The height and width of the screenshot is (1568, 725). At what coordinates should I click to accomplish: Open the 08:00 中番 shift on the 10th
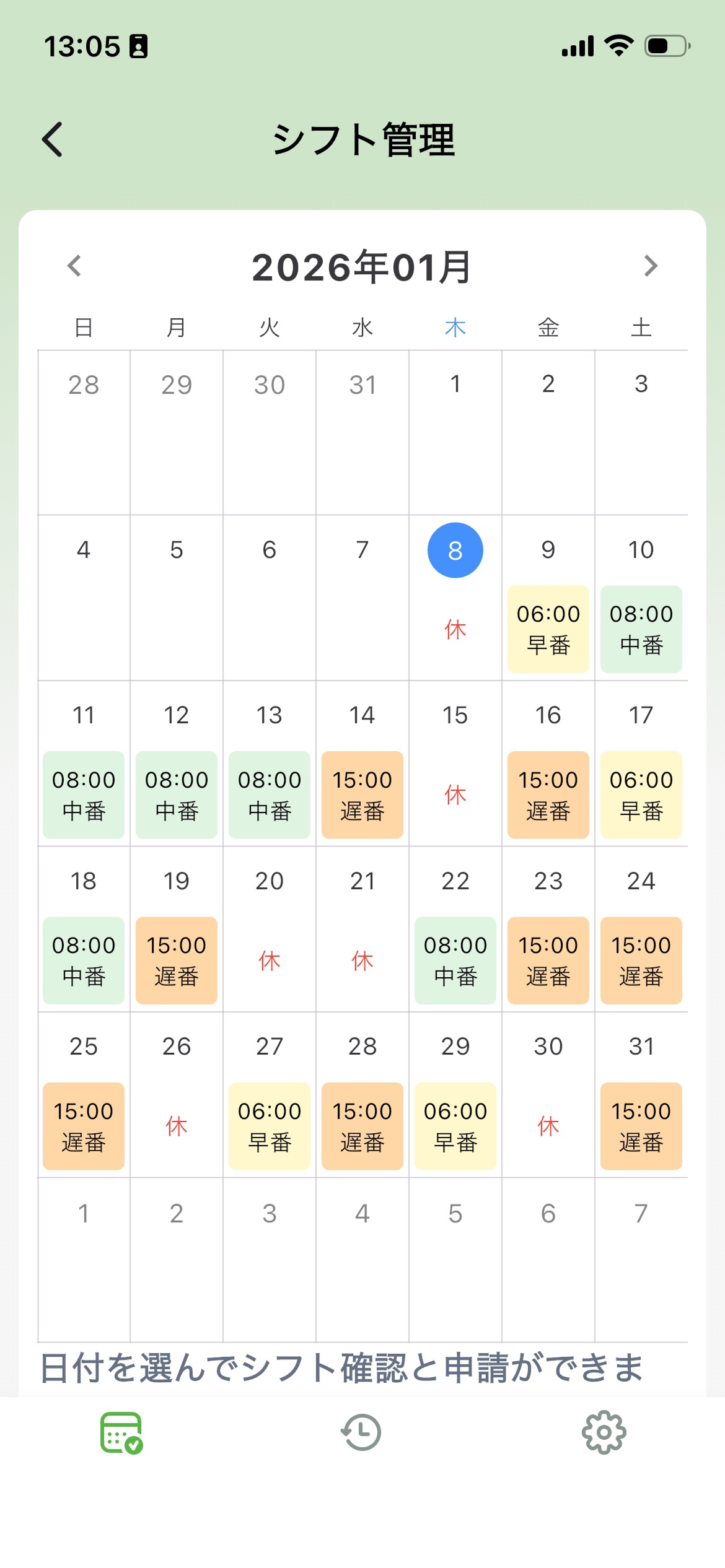pos(641,629)
